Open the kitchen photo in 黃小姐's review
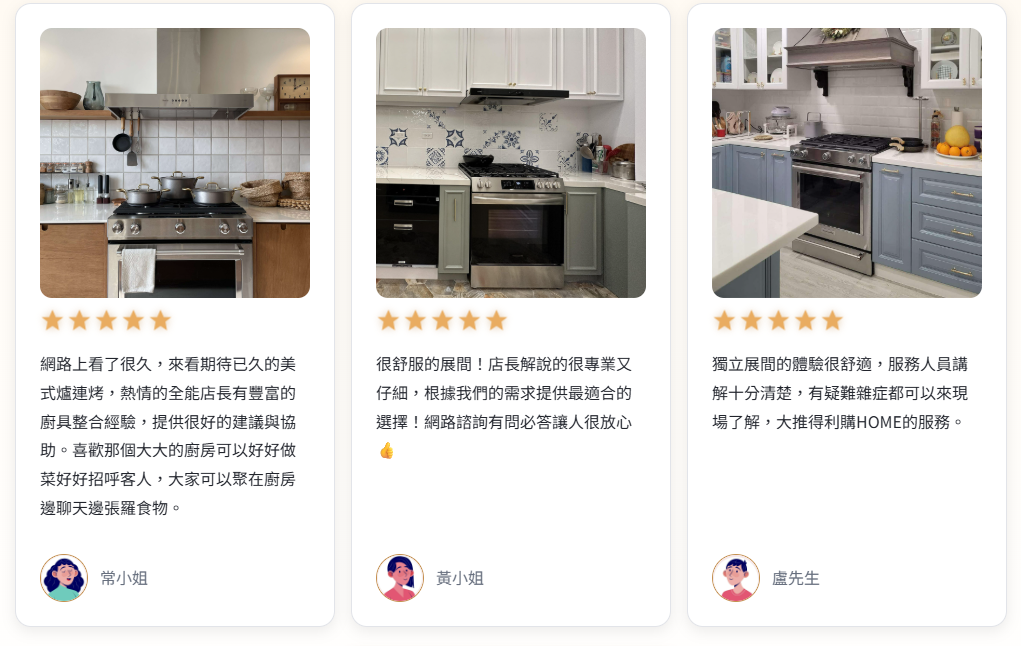The height and width of the screenshot is (646, 1021). pos(511,163)
